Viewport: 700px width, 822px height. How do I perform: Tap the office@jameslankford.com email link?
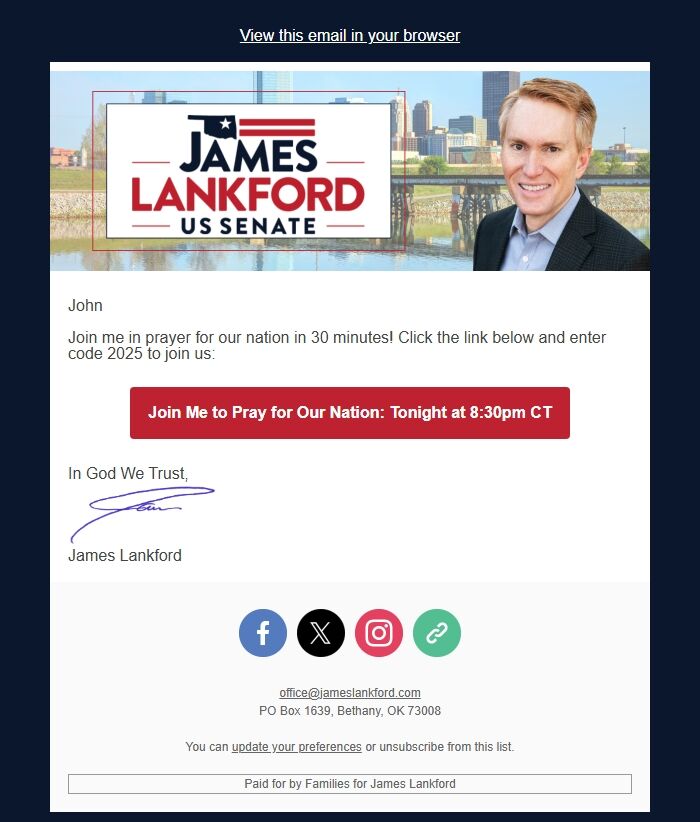pos(350,692)
